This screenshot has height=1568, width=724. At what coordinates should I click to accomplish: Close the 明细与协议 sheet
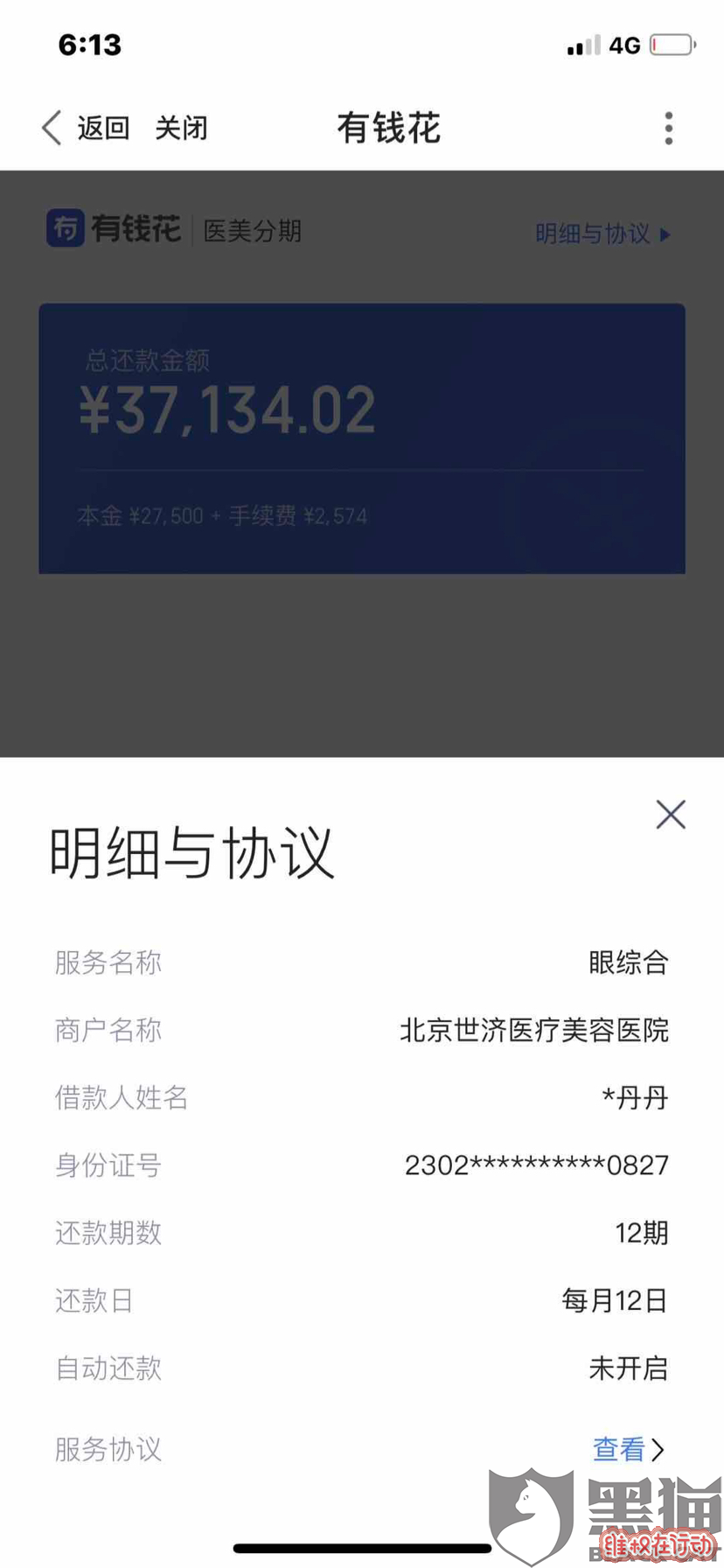671,815
